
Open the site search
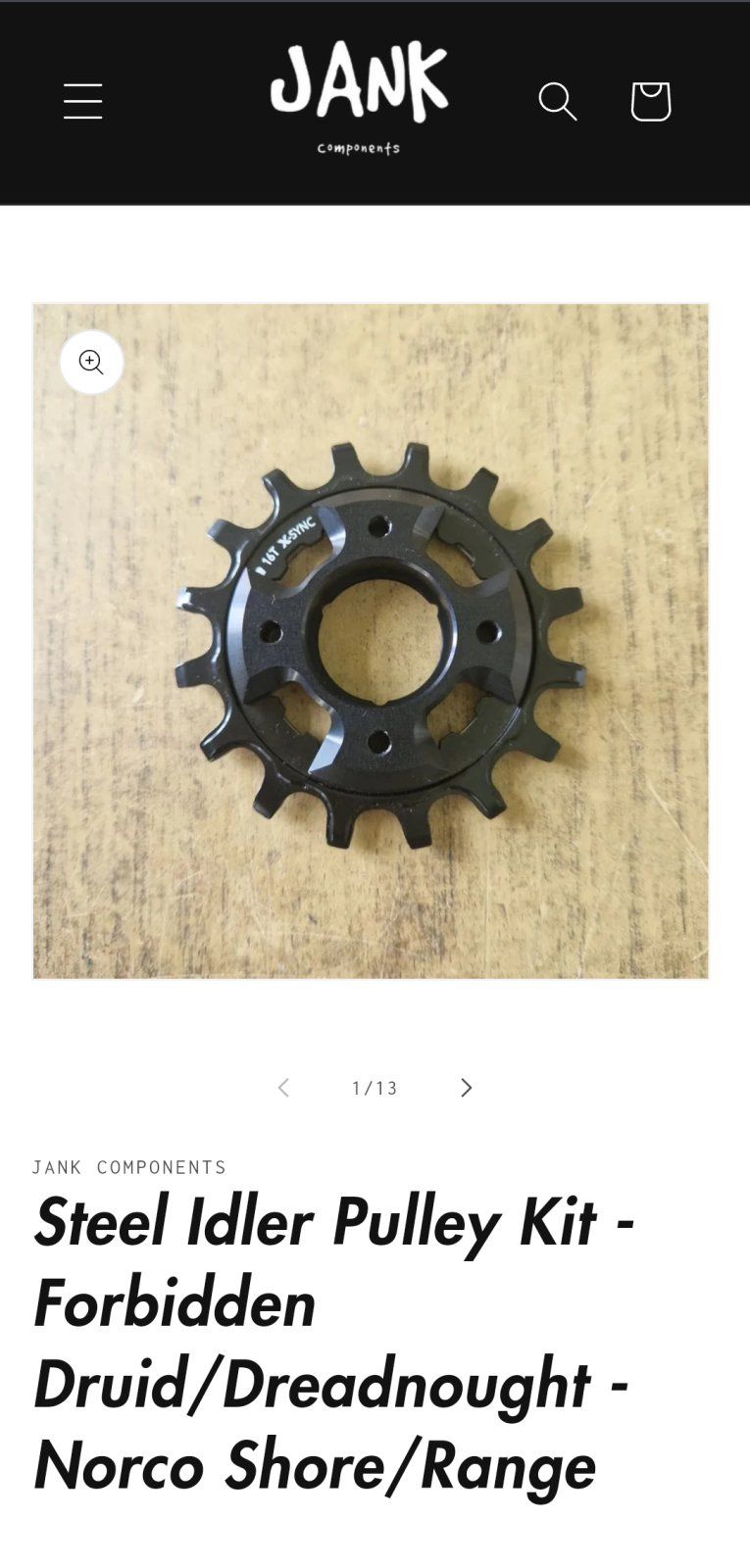pos(557,101)
